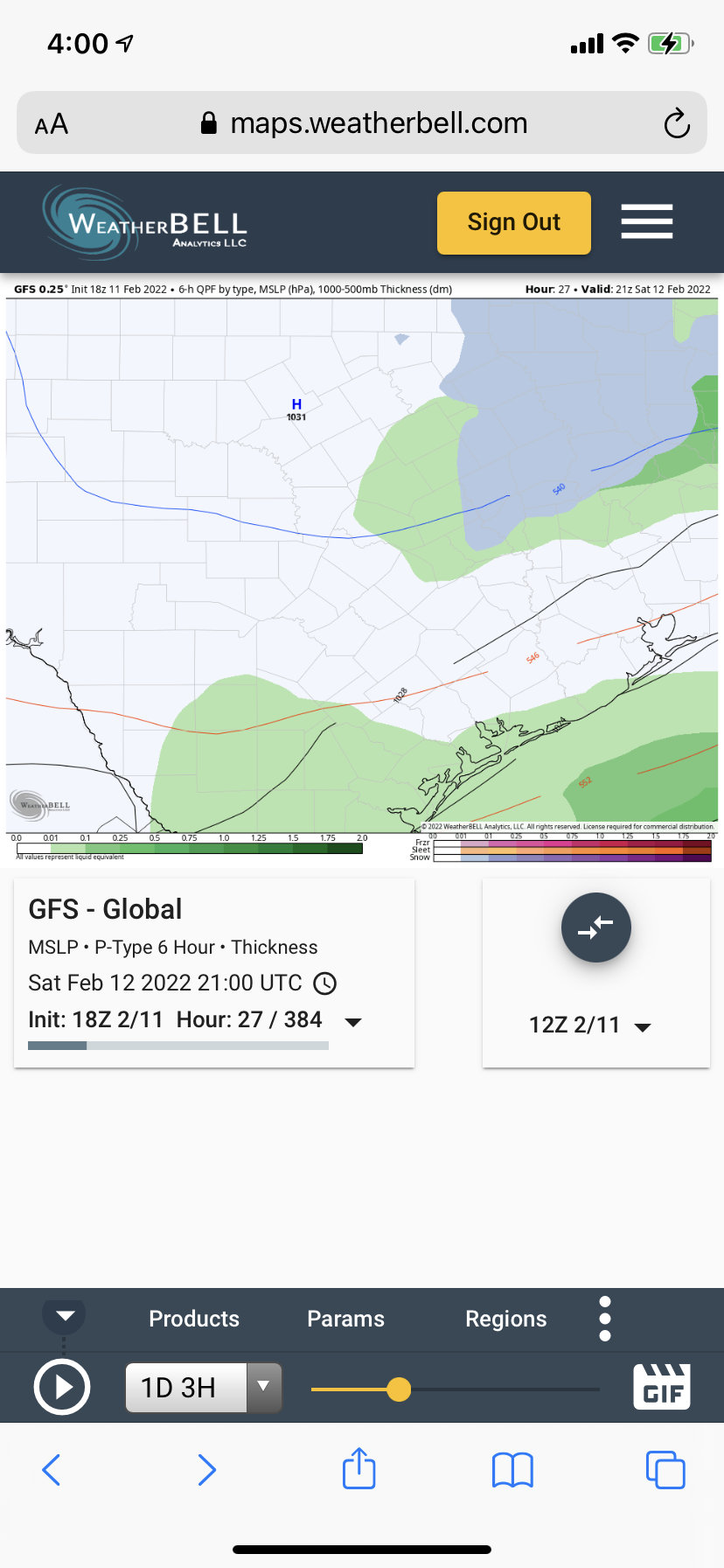The height and width of the screenshot is (1568, 724).
Task: Collapse the bottom control panel
Action: 65,1316
